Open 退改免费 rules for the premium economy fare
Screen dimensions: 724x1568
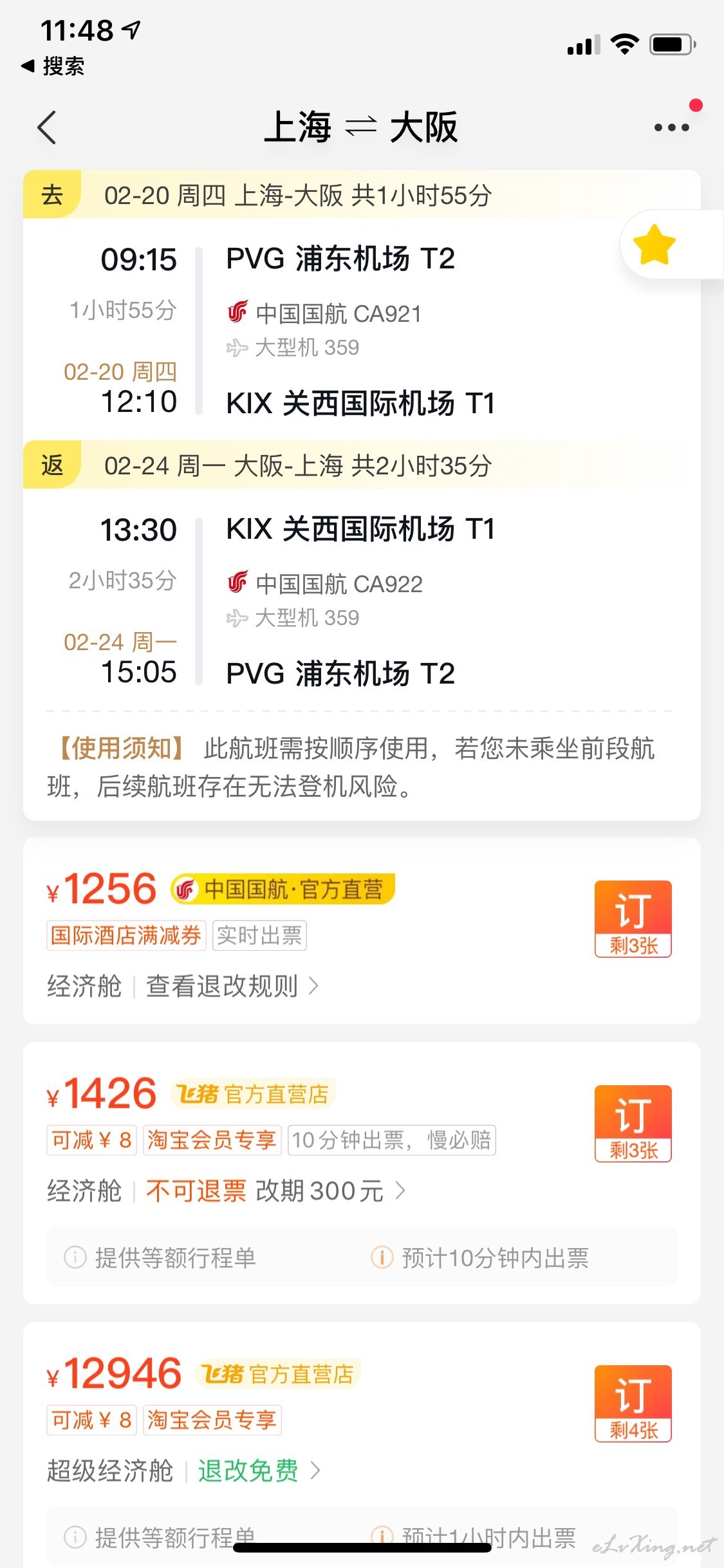point(259,1470)
